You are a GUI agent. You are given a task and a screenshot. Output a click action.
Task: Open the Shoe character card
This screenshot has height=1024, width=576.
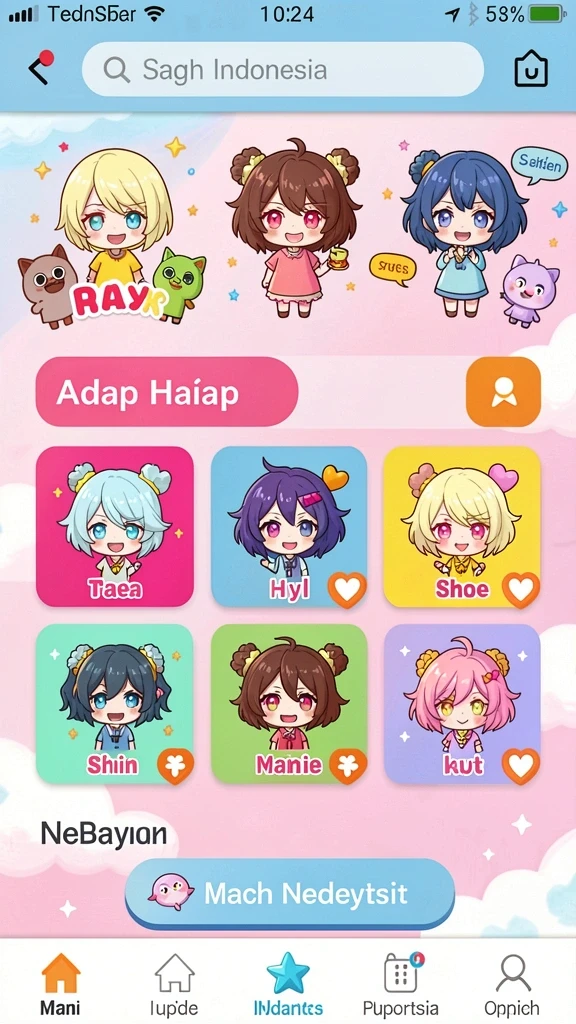[x=462, y=526]
